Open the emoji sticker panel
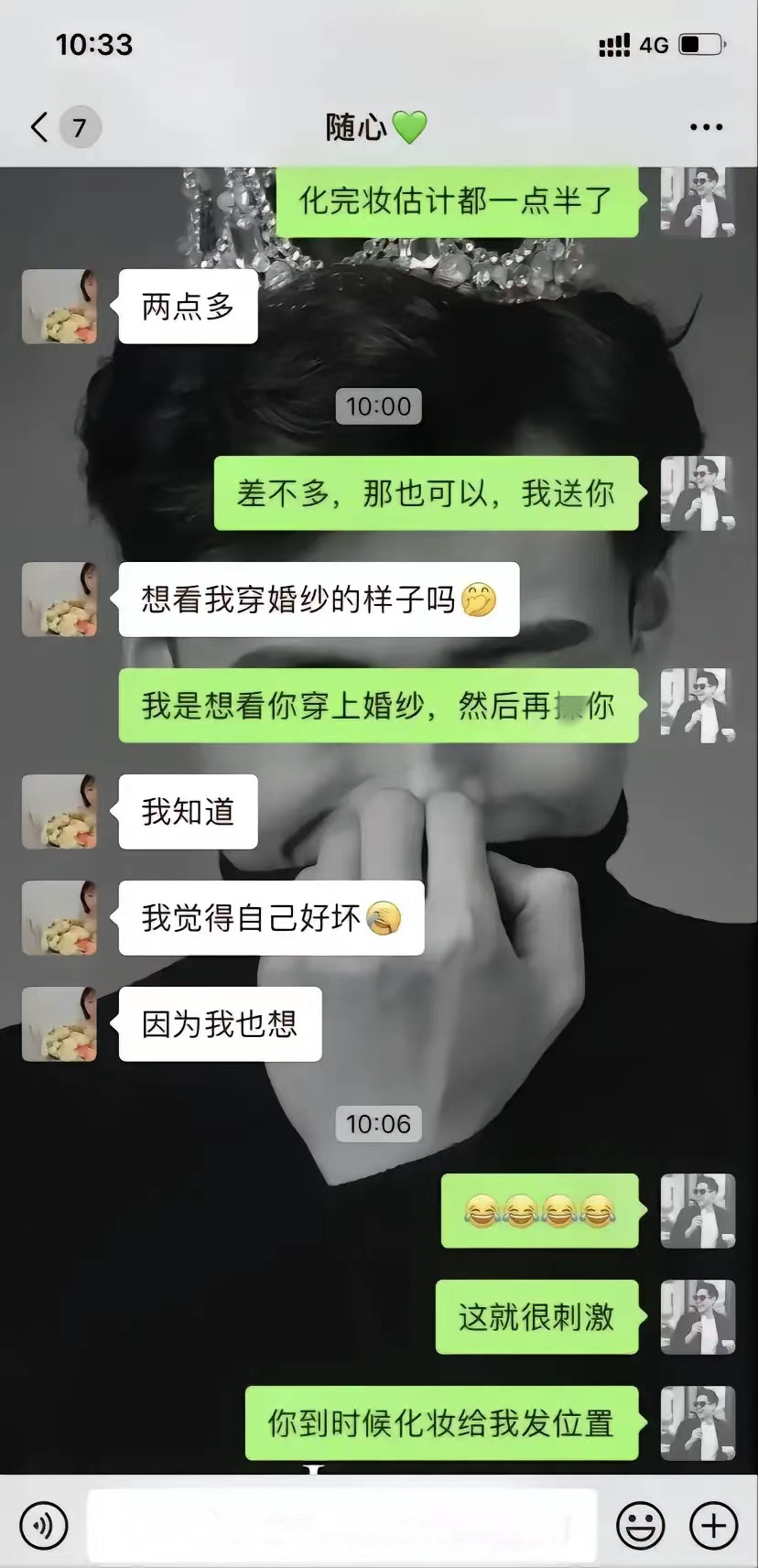The image size is (758, 1568). click(x=640, y=1526)
